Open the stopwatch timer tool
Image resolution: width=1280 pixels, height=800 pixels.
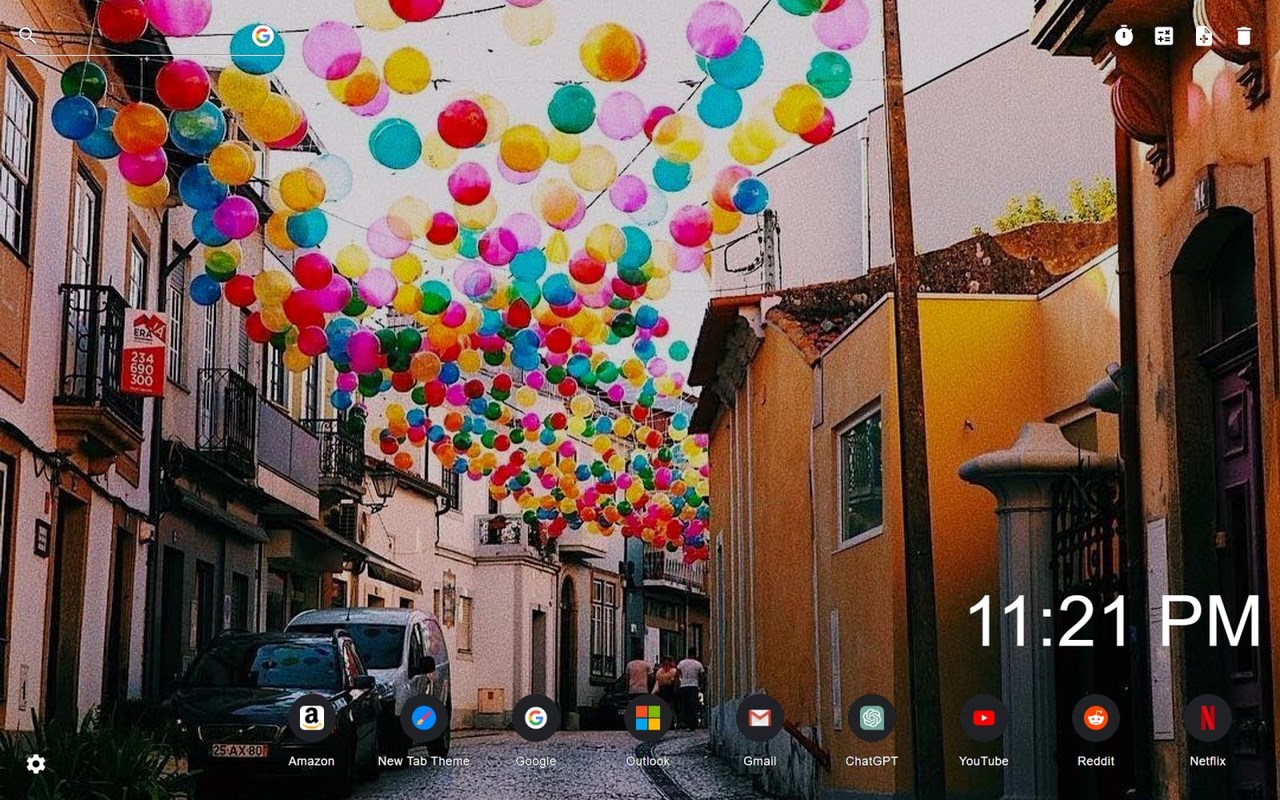tap(1124, 36)
